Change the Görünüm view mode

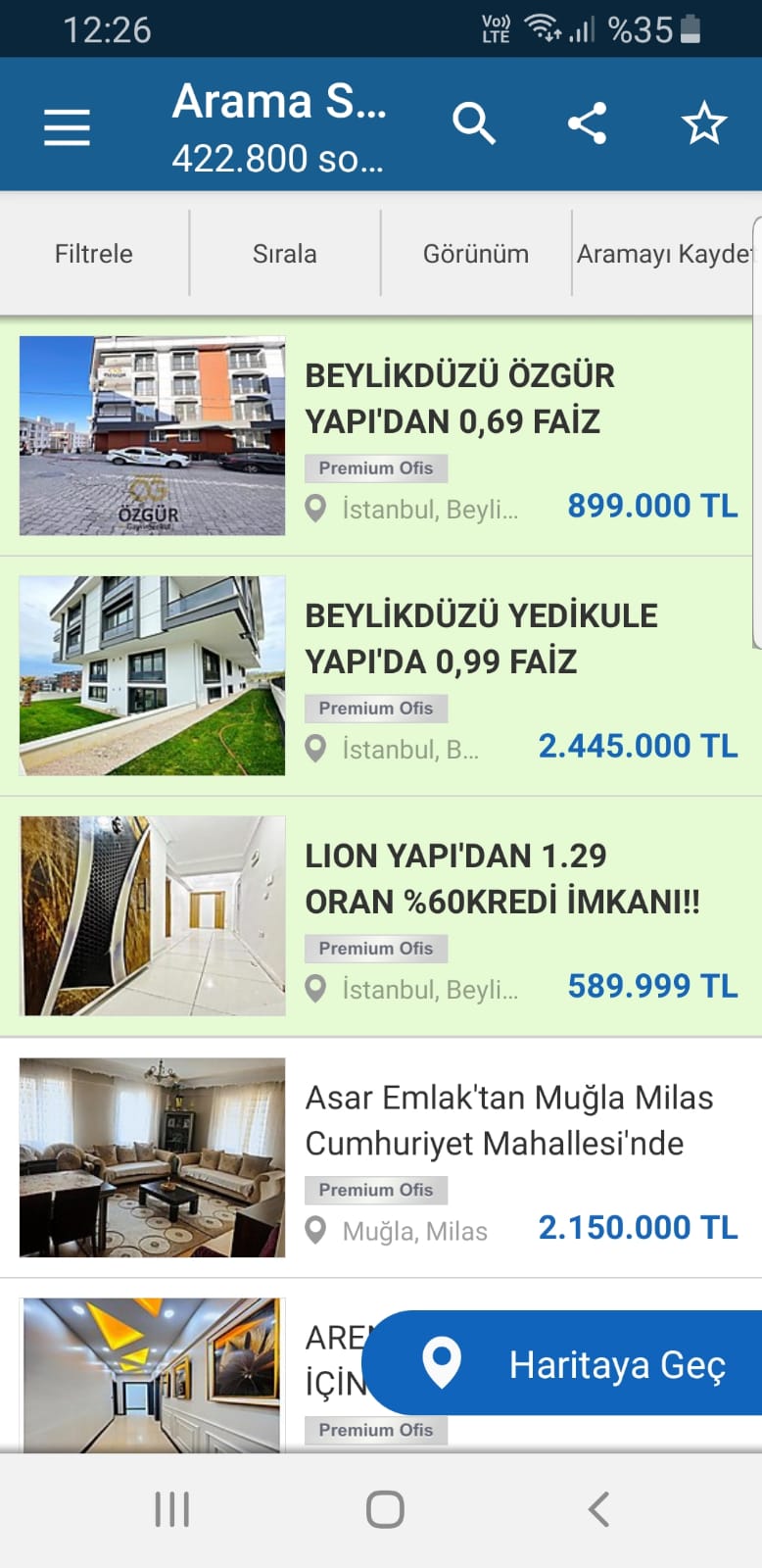tap(476, 254)
